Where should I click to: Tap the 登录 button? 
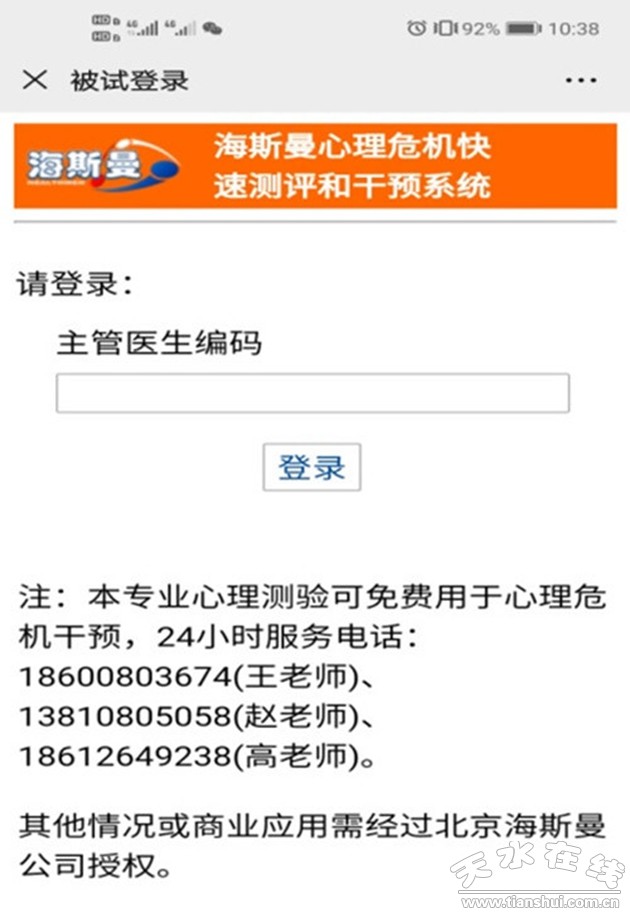(311, 467)
